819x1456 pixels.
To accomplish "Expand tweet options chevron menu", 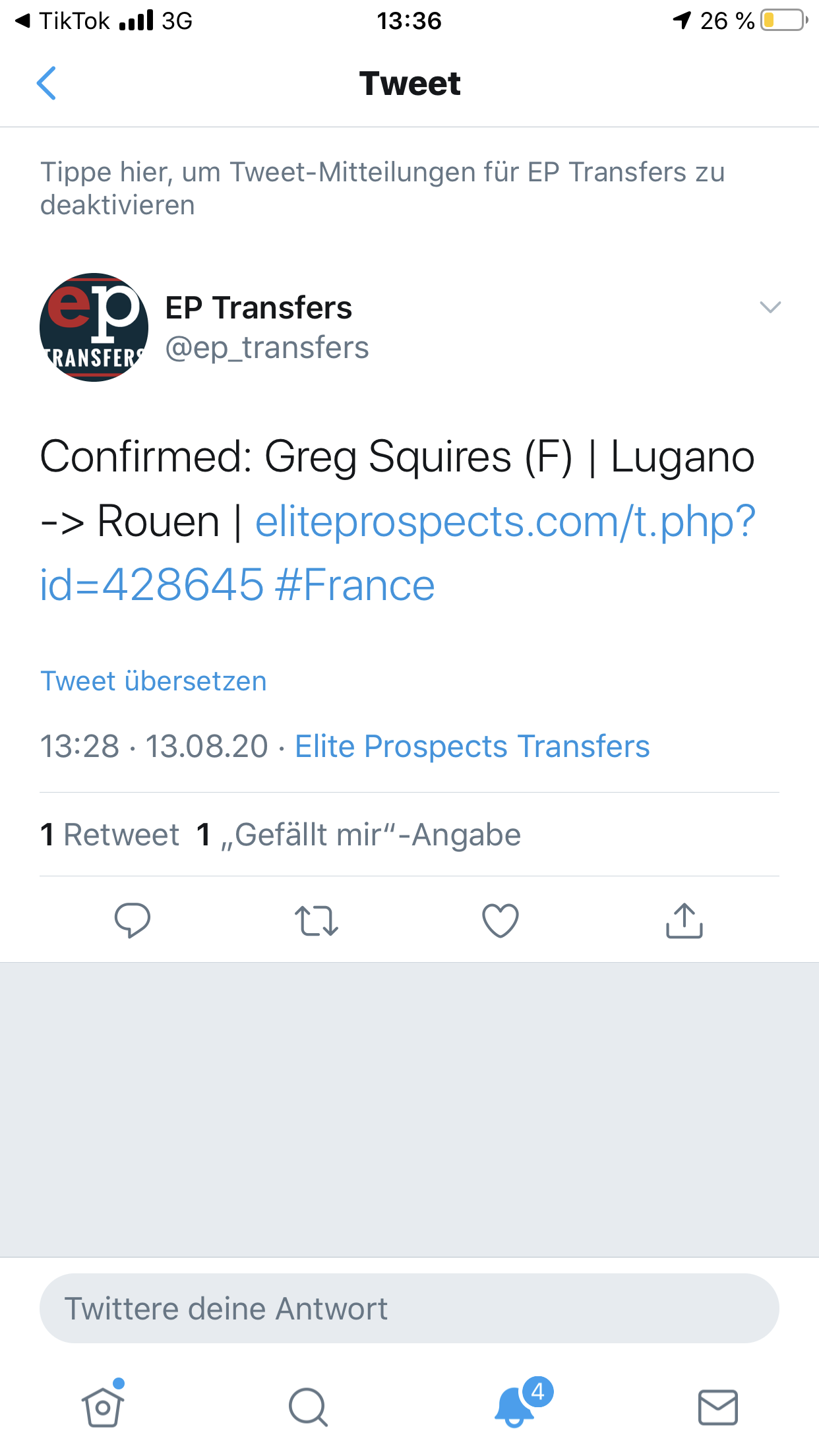I will point(770,307).
